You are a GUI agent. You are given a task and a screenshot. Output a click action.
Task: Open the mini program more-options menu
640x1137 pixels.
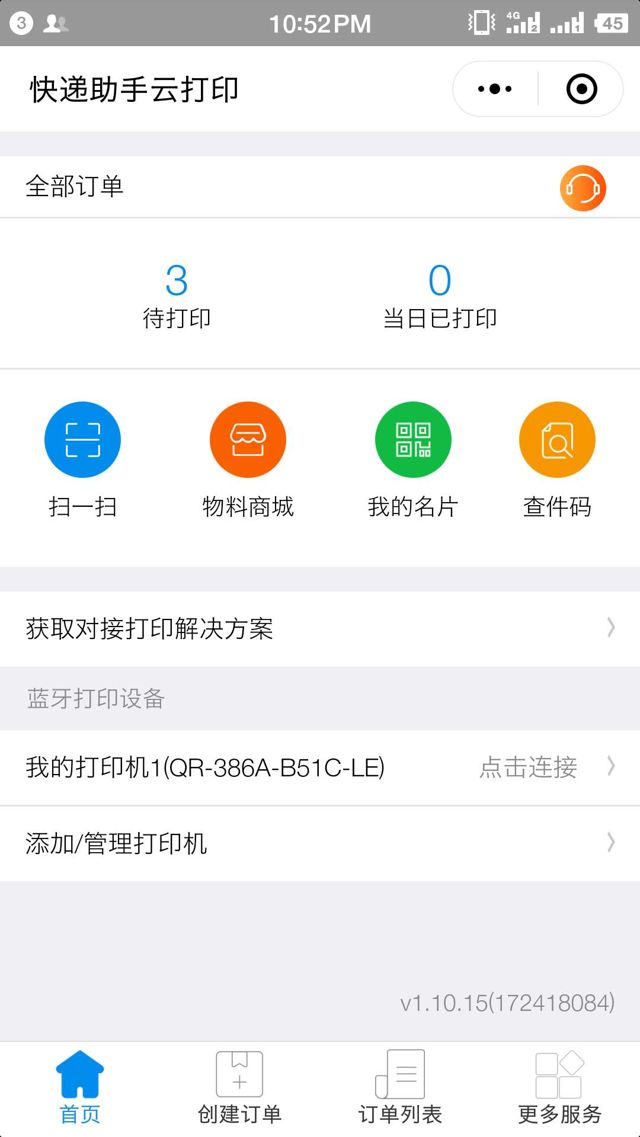pos(495,90)
